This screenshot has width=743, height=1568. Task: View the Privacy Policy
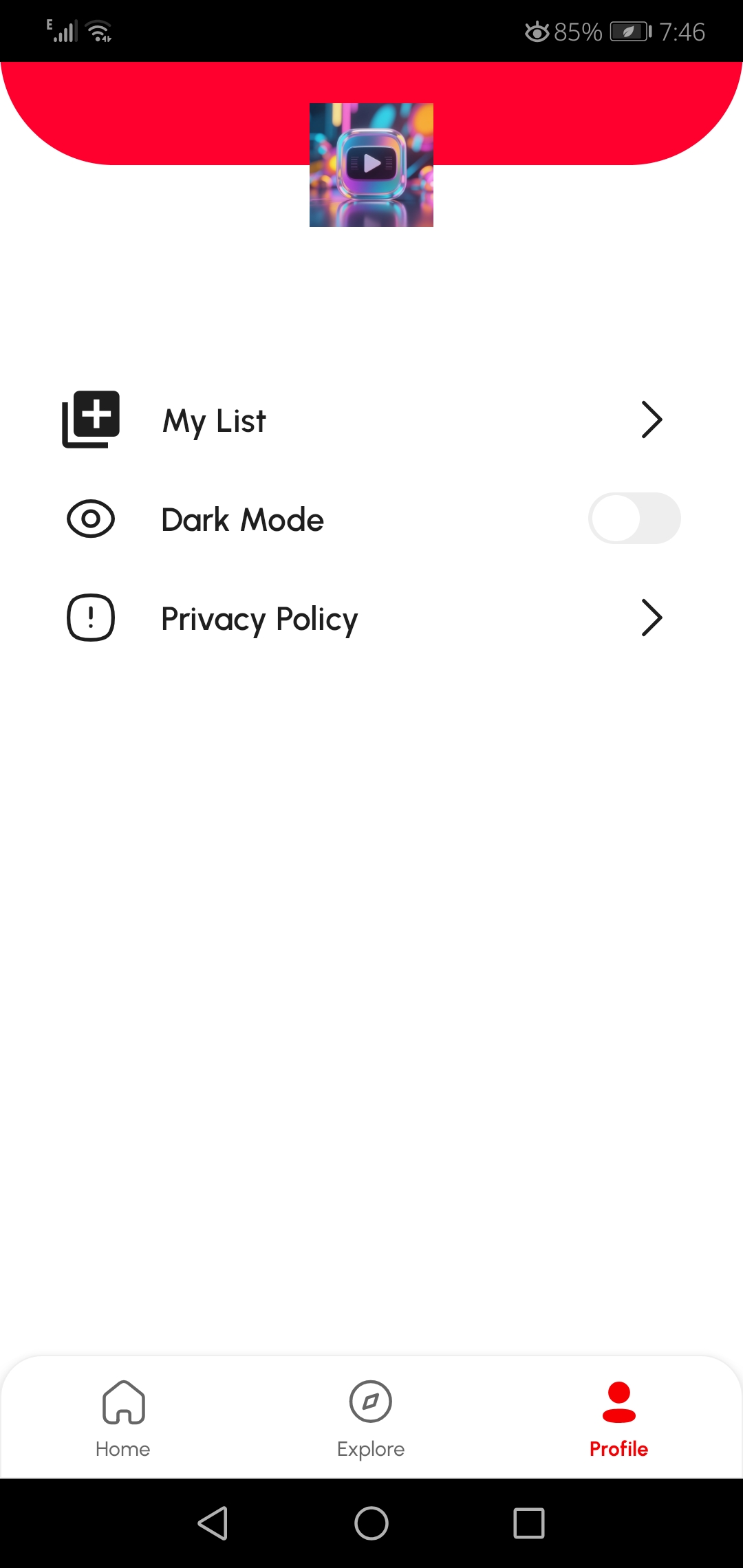click(259, 618)
